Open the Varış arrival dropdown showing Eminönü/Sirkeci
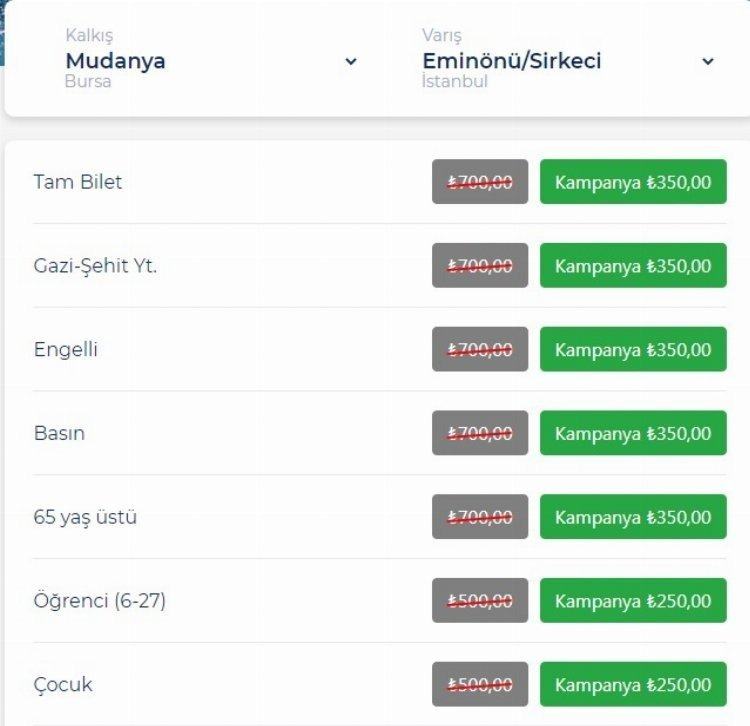This screenshot has width=750, height=726. (x=567, y=61)
